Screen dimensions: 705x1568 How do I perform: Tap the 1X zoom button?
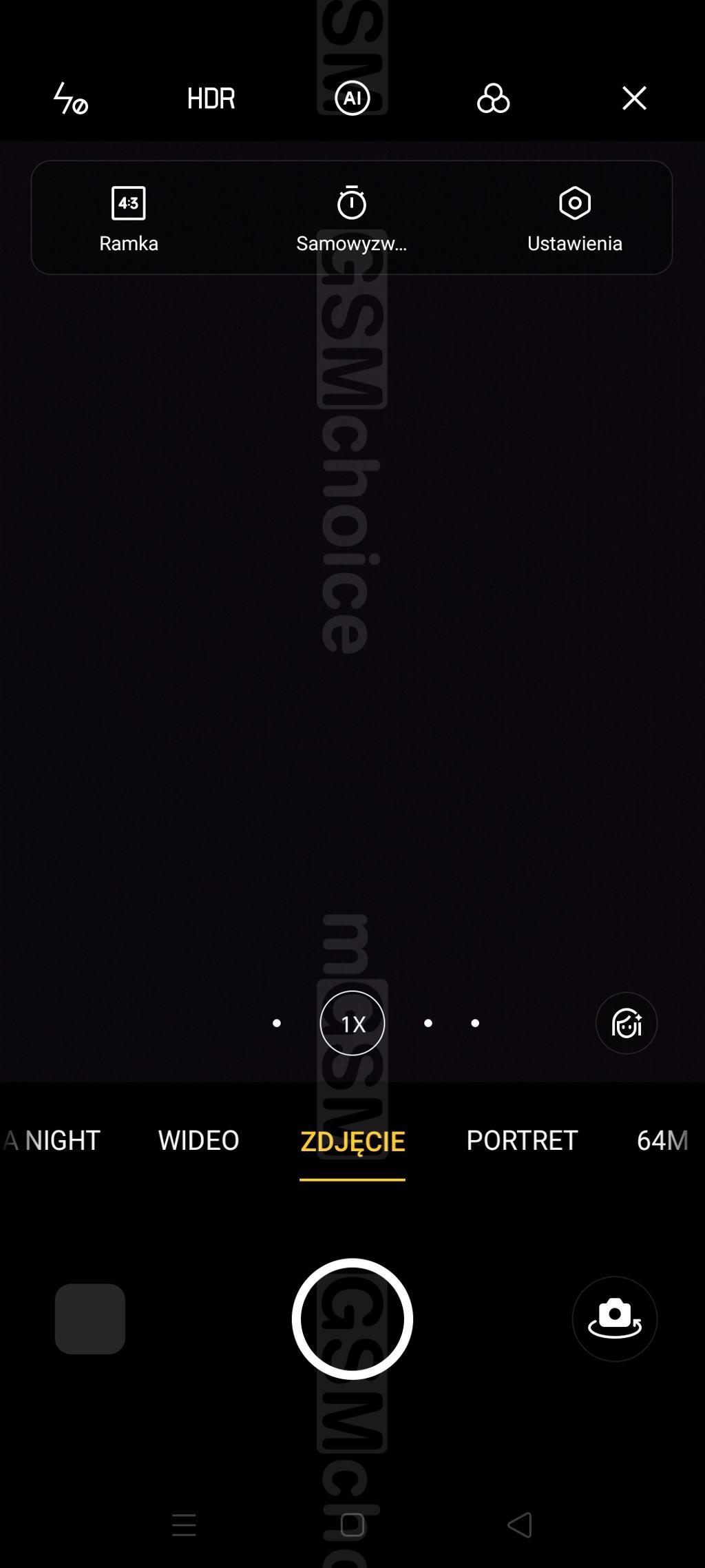coord(352,1023)
